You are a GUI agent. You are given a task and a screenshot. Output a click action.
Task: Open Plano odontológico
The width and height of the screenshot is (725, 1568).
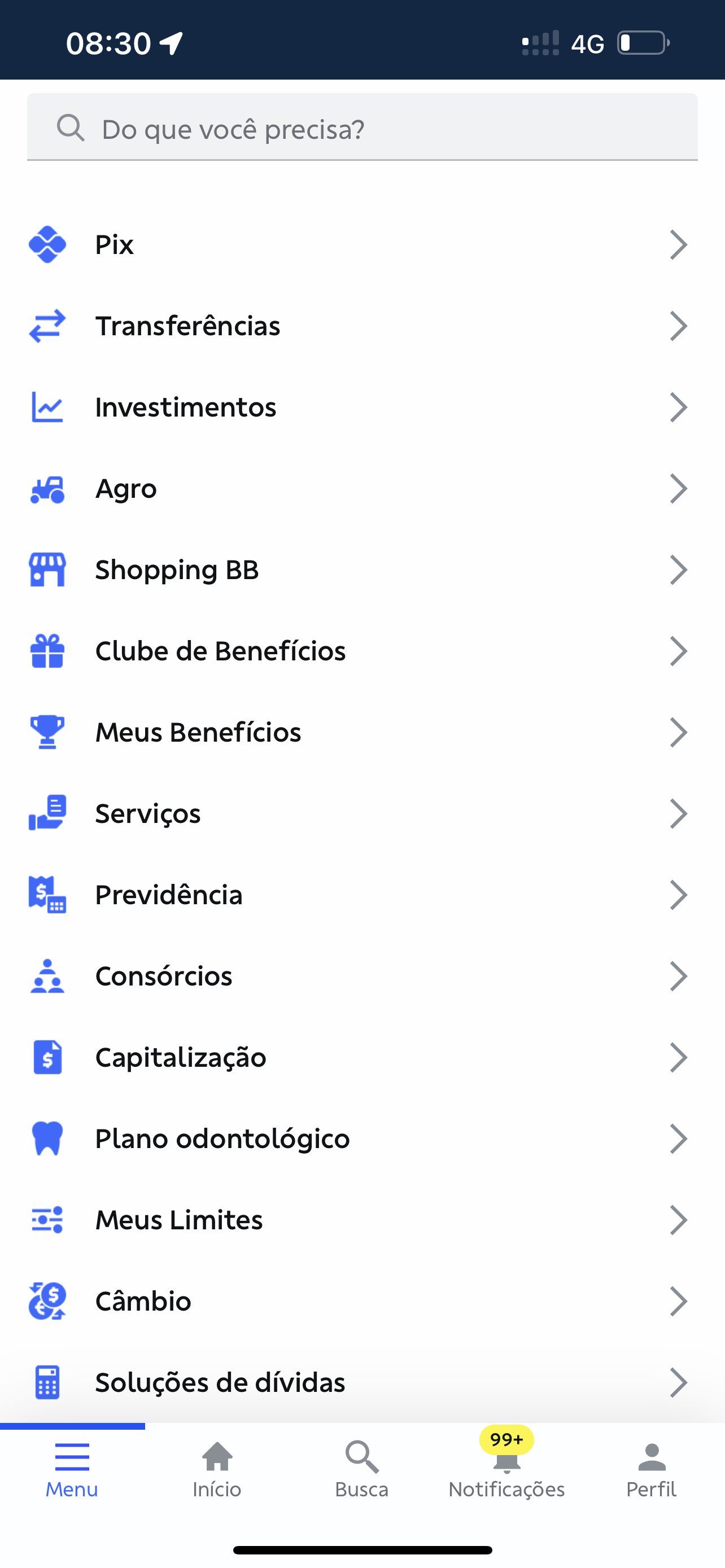pos(362,1139)
